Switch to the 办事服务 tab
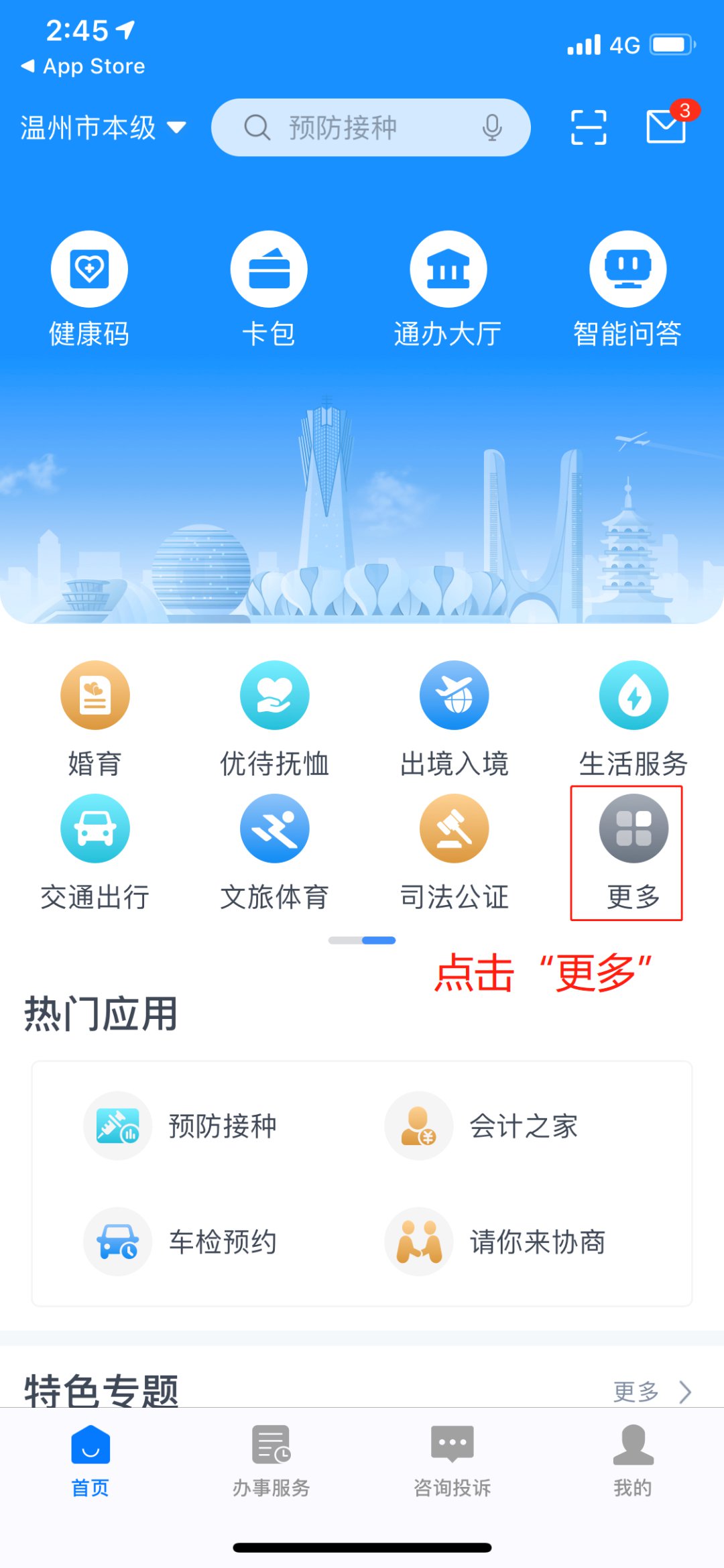 (271, 1461)
